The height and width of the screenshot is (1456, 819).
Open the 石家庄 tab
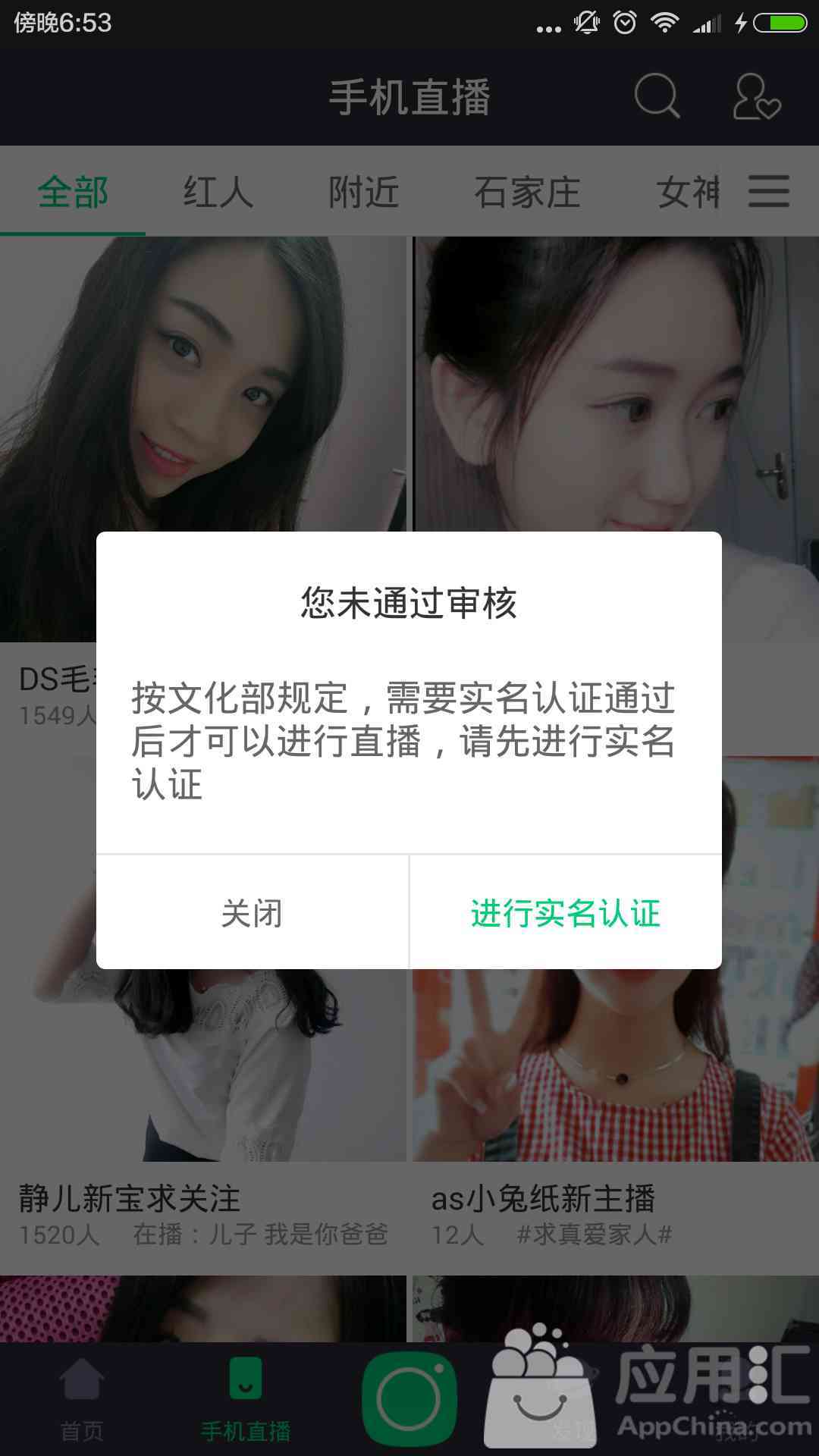(x=528, y=192)
